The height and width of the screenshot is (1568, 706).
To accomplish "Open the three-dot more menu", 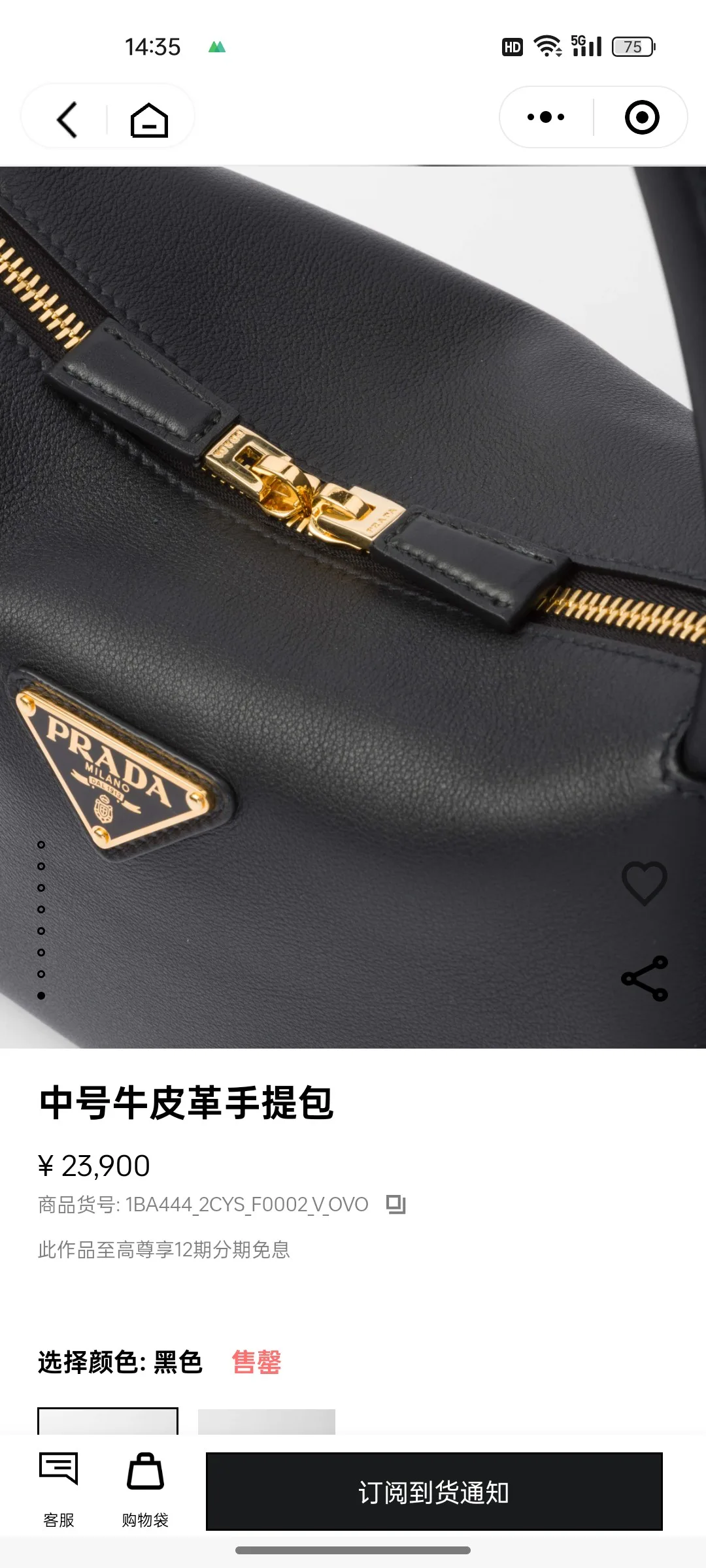I will point(546,117).
